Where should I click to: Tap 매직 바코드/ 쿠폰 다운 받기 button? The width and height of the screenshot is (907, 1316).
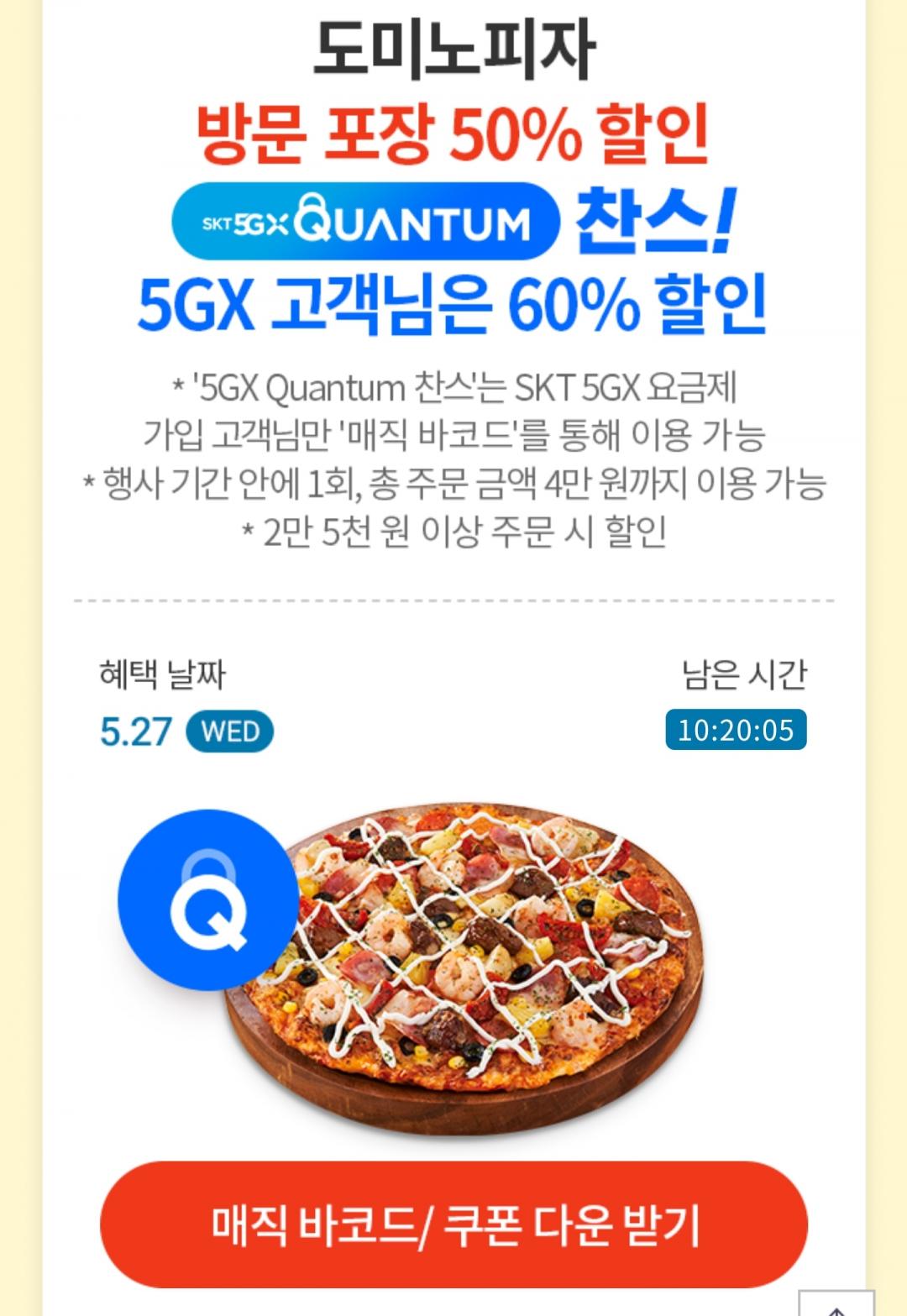pyautogui.click(x=453, y=1224)
